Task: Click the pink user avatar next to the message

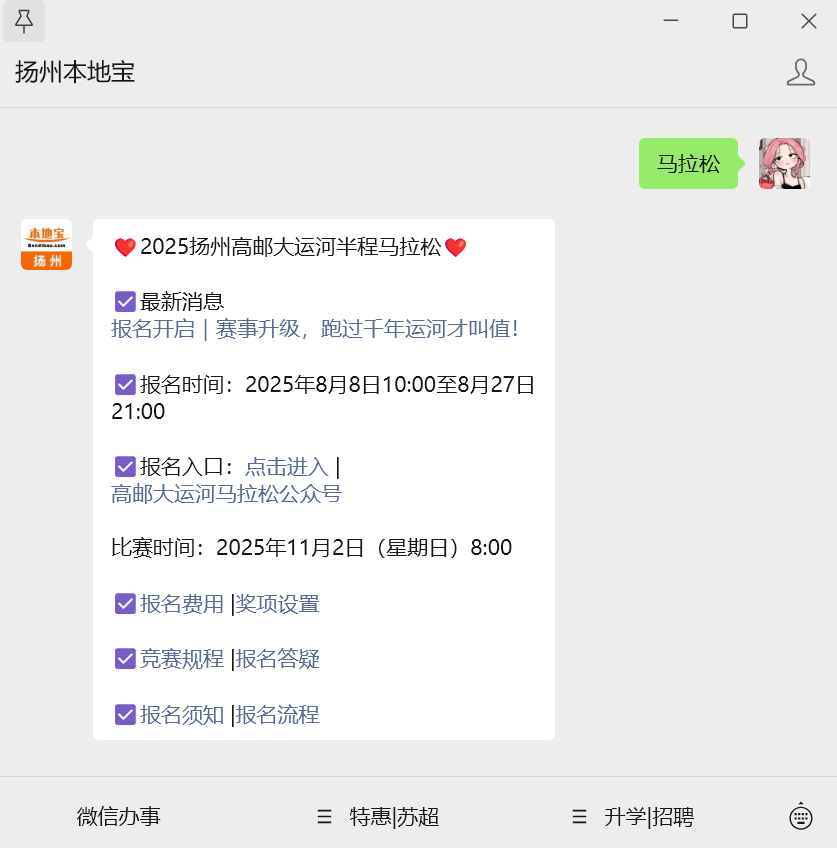Action: click(784, 163)
